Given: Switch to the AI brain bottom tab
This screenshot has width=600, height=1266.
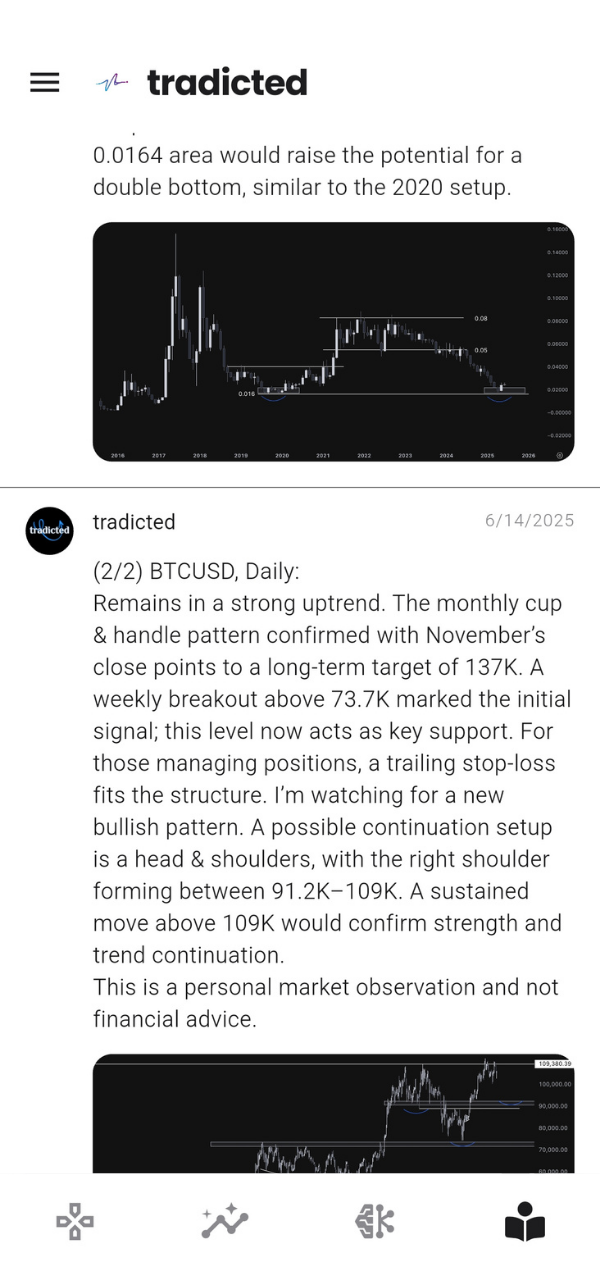Looking at the screenshot, I should point(375,1221).
